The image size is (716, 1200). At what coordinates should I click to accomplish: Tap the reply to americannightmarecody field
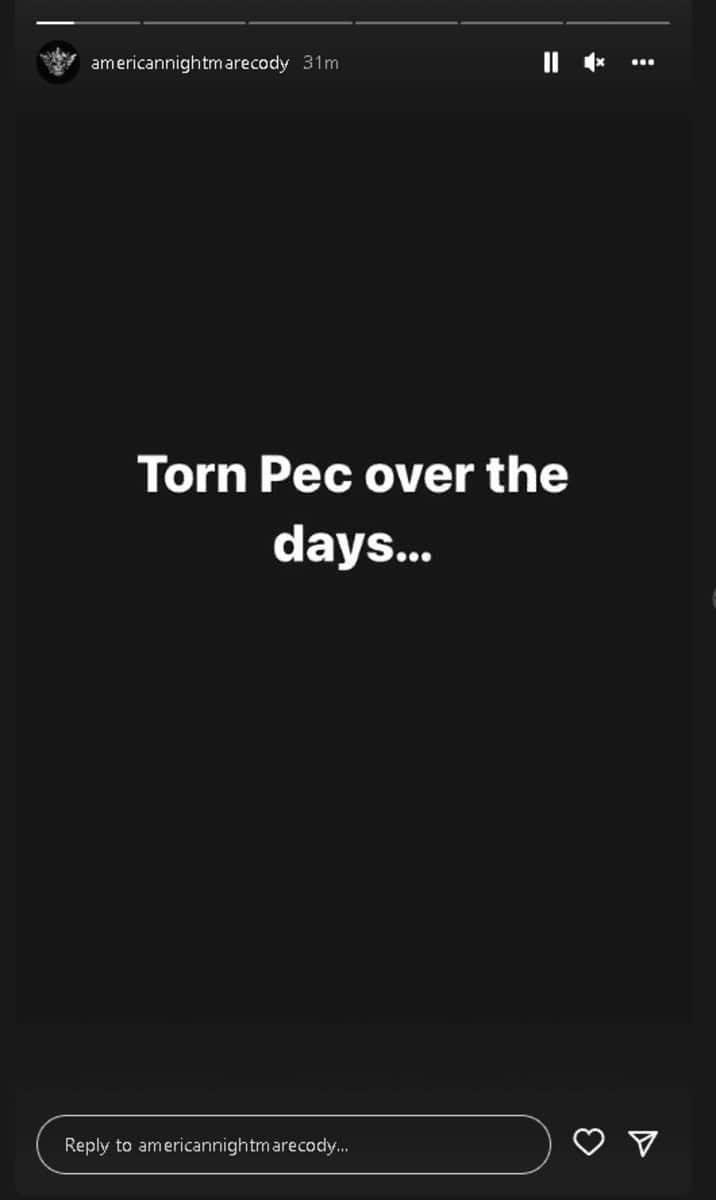(x=293, y=1145)
